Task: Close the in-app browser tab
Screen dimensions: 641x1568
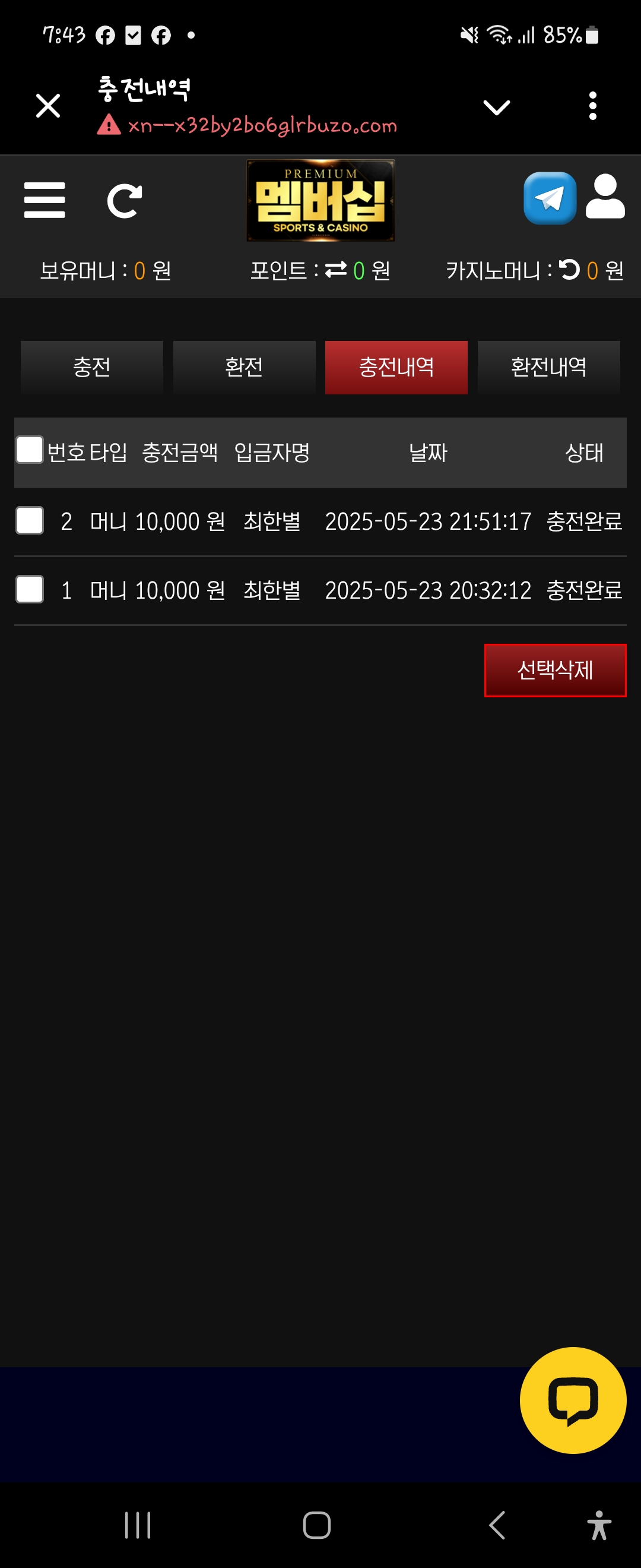Action: (x=48, y=106)
